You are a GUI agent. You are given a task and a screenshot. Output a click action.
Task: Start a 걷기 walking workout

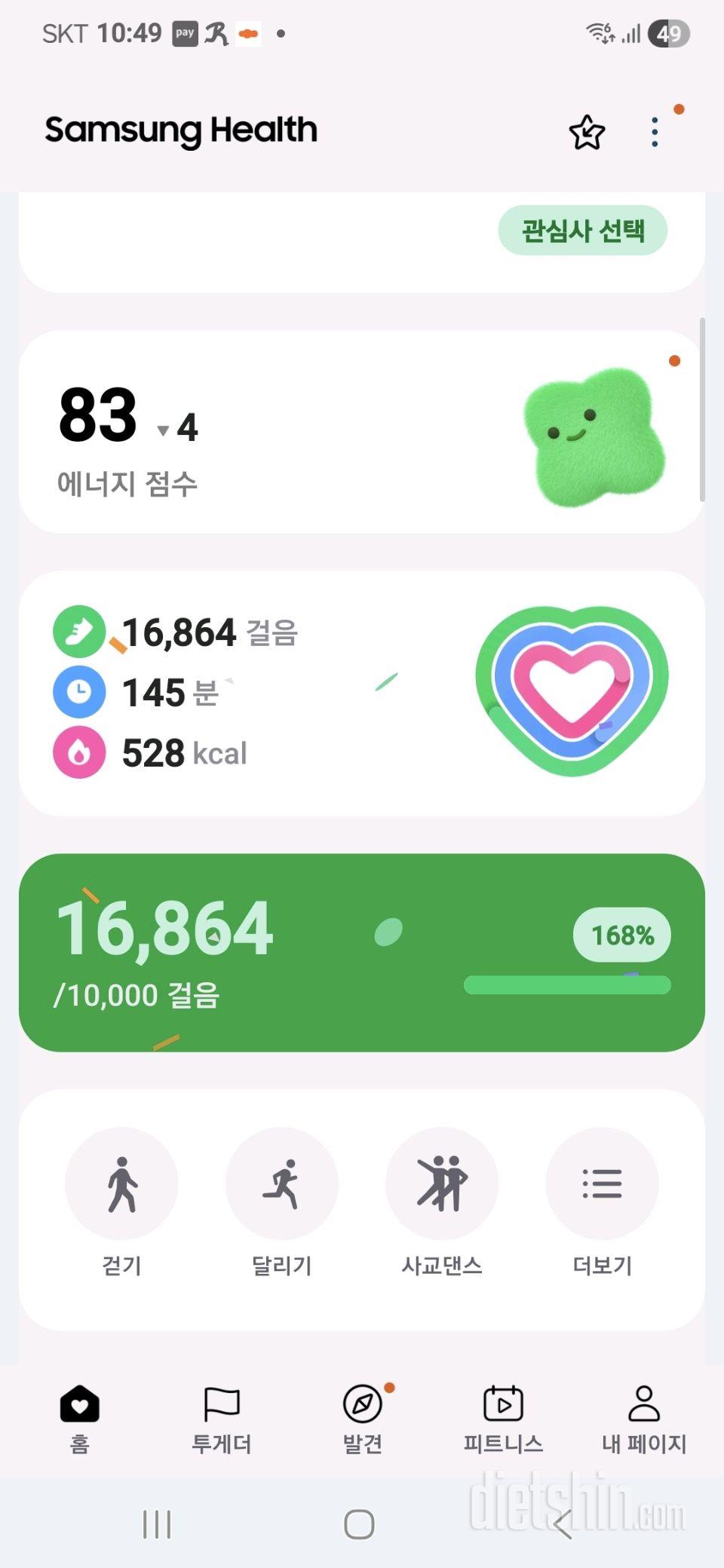122,1184
